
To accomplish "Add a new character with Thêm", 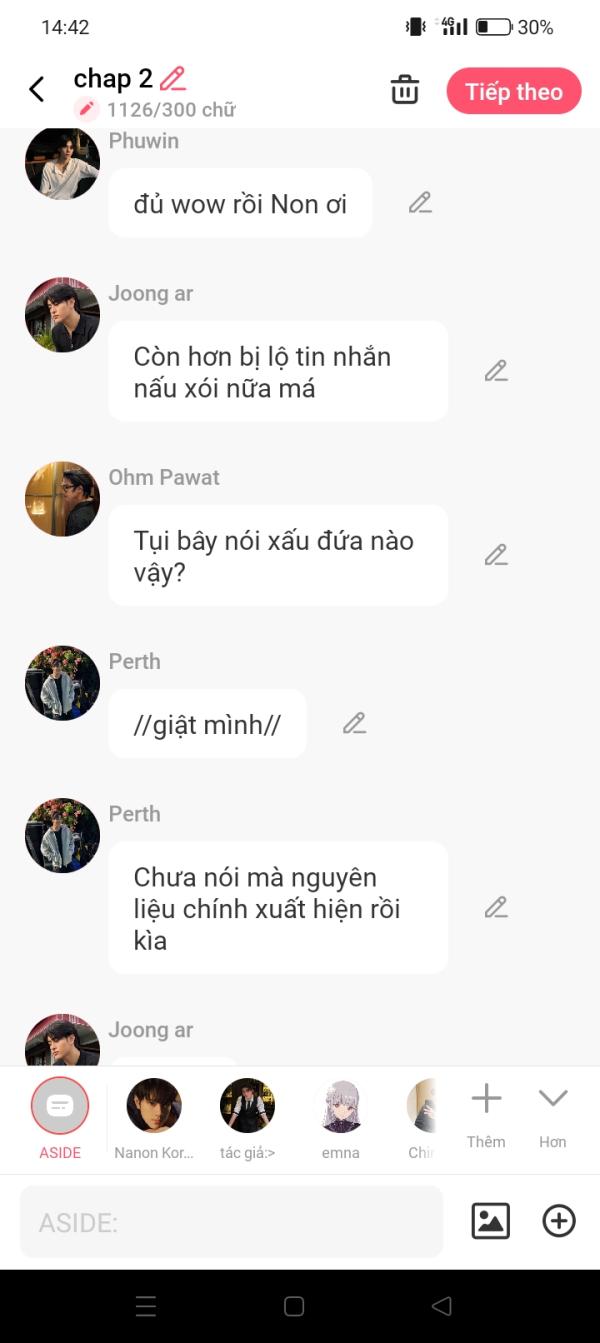I will [486, 1116].
